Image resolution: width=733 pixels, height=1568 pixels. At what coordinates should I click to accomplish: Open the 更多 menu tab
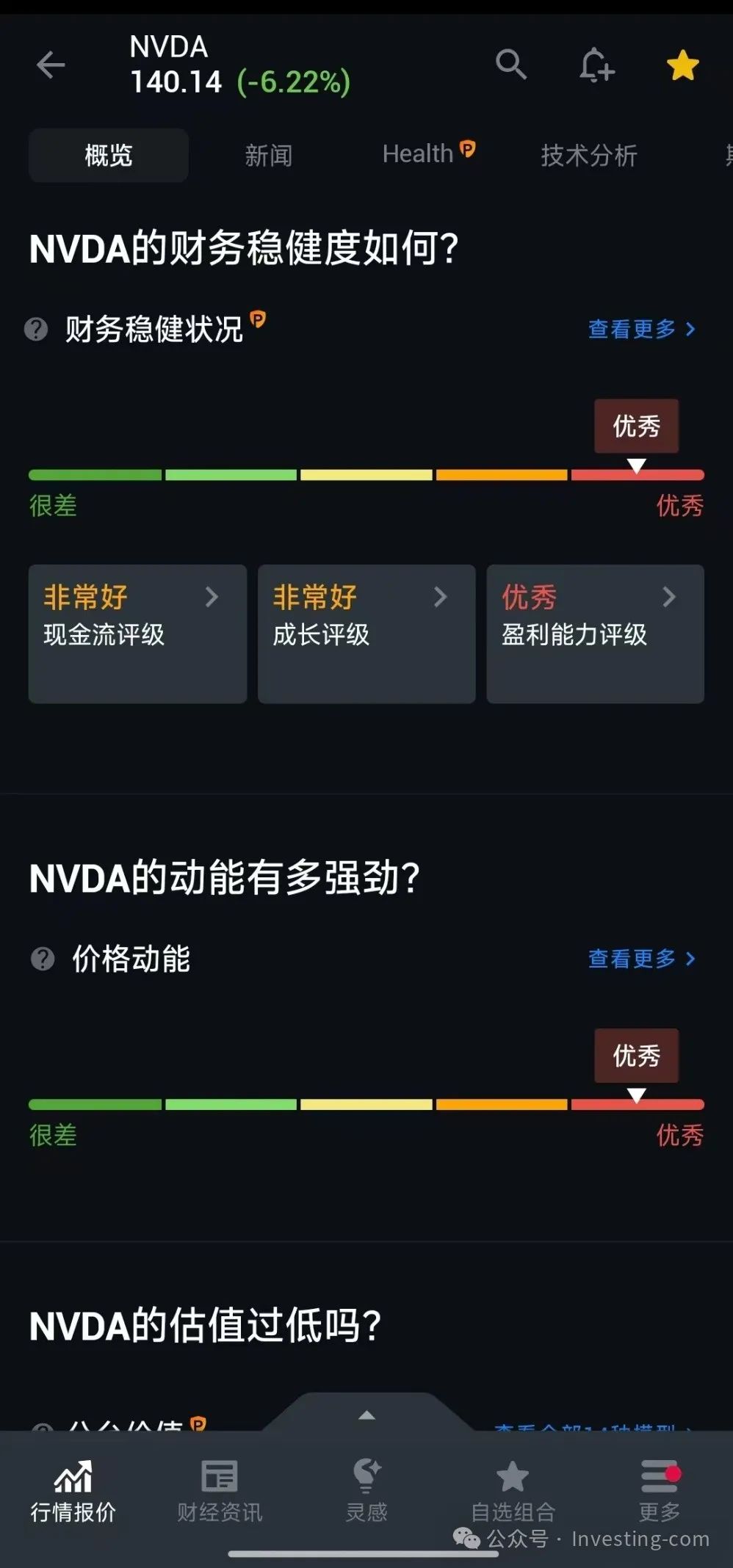659,1491
